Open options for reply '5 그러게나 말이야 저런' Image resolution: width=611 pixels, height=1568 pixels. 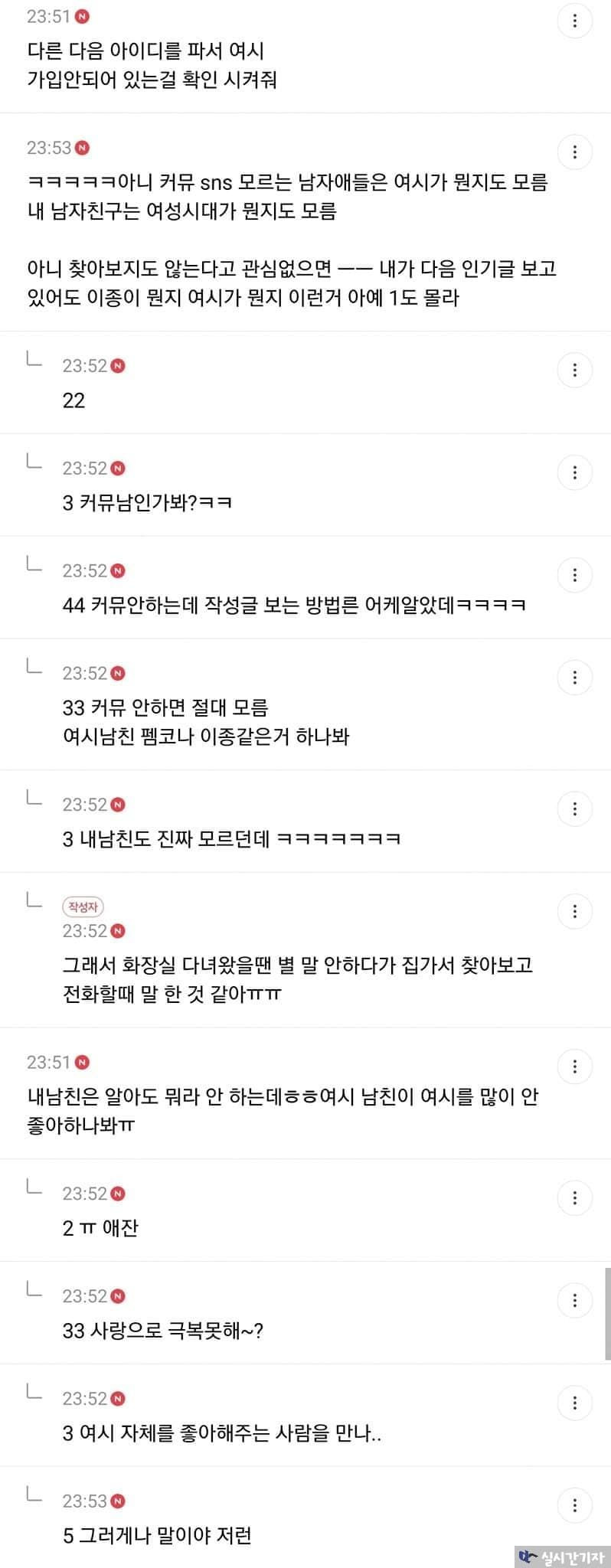pos(574,1506)
